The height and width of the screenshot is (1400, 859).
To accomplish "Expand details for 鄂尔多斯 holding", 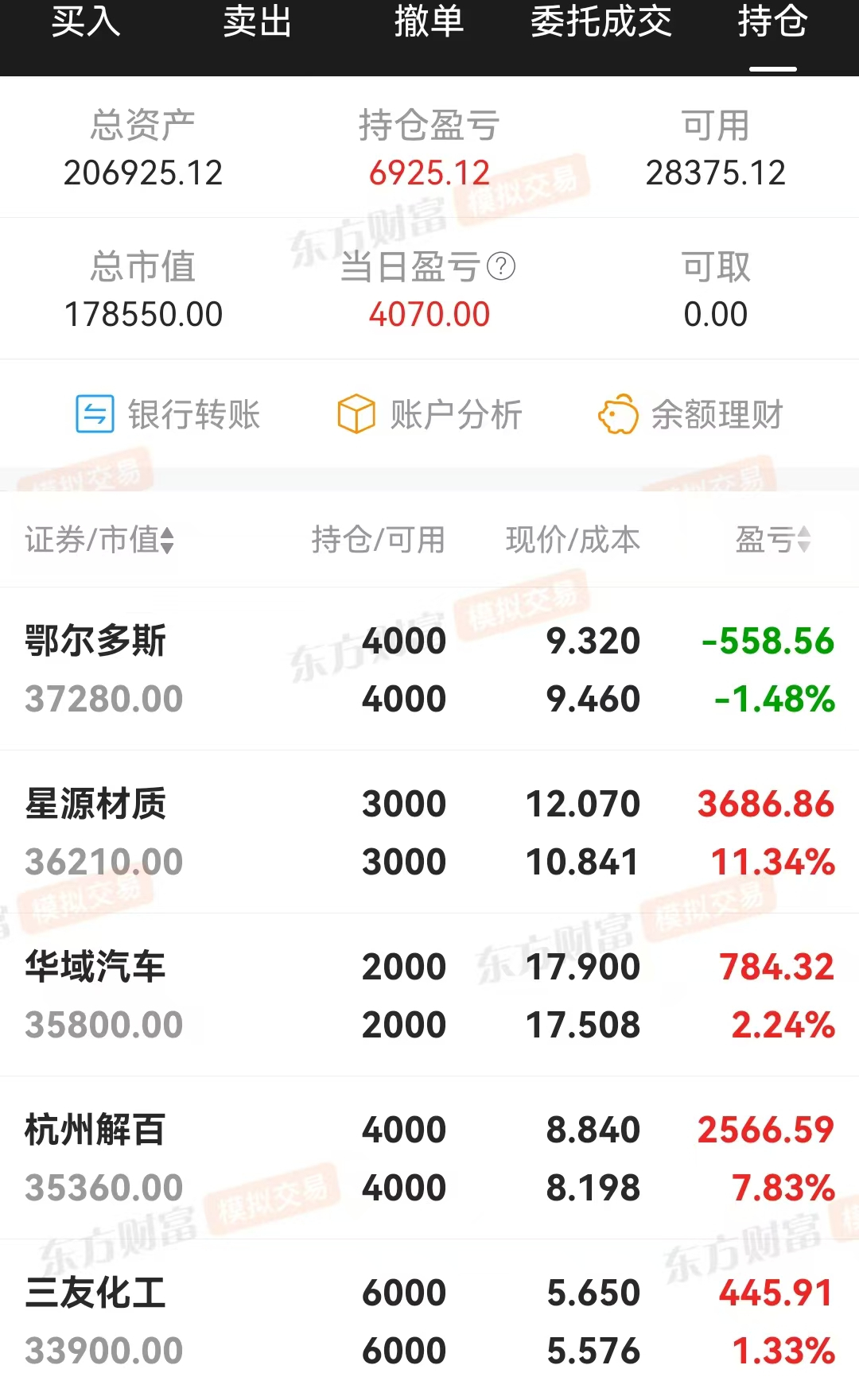I will tap(95, 641).
